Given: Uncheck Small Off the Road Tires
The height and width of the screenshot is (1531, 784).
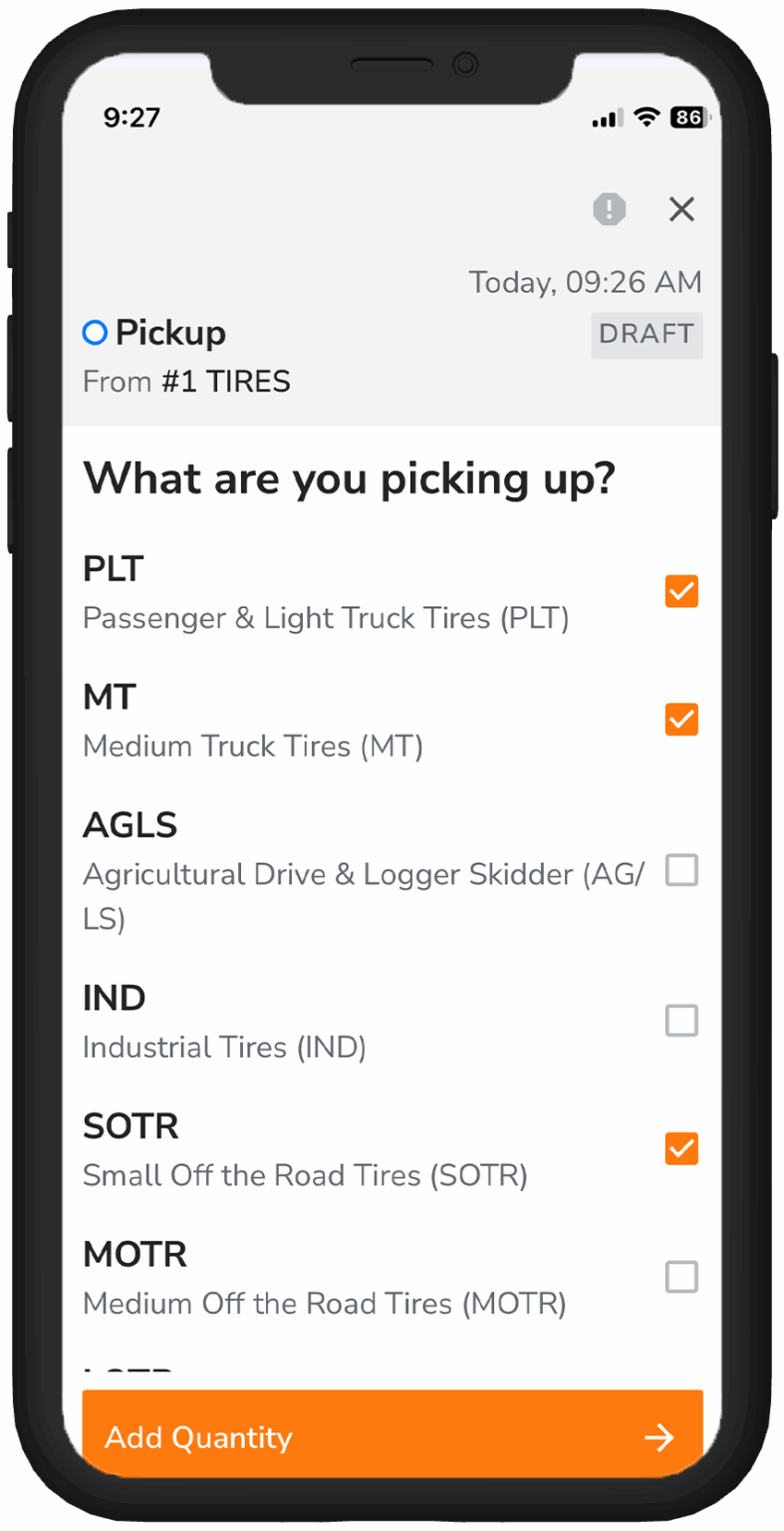Looking at the screenshot, I should pos(681,1148).
